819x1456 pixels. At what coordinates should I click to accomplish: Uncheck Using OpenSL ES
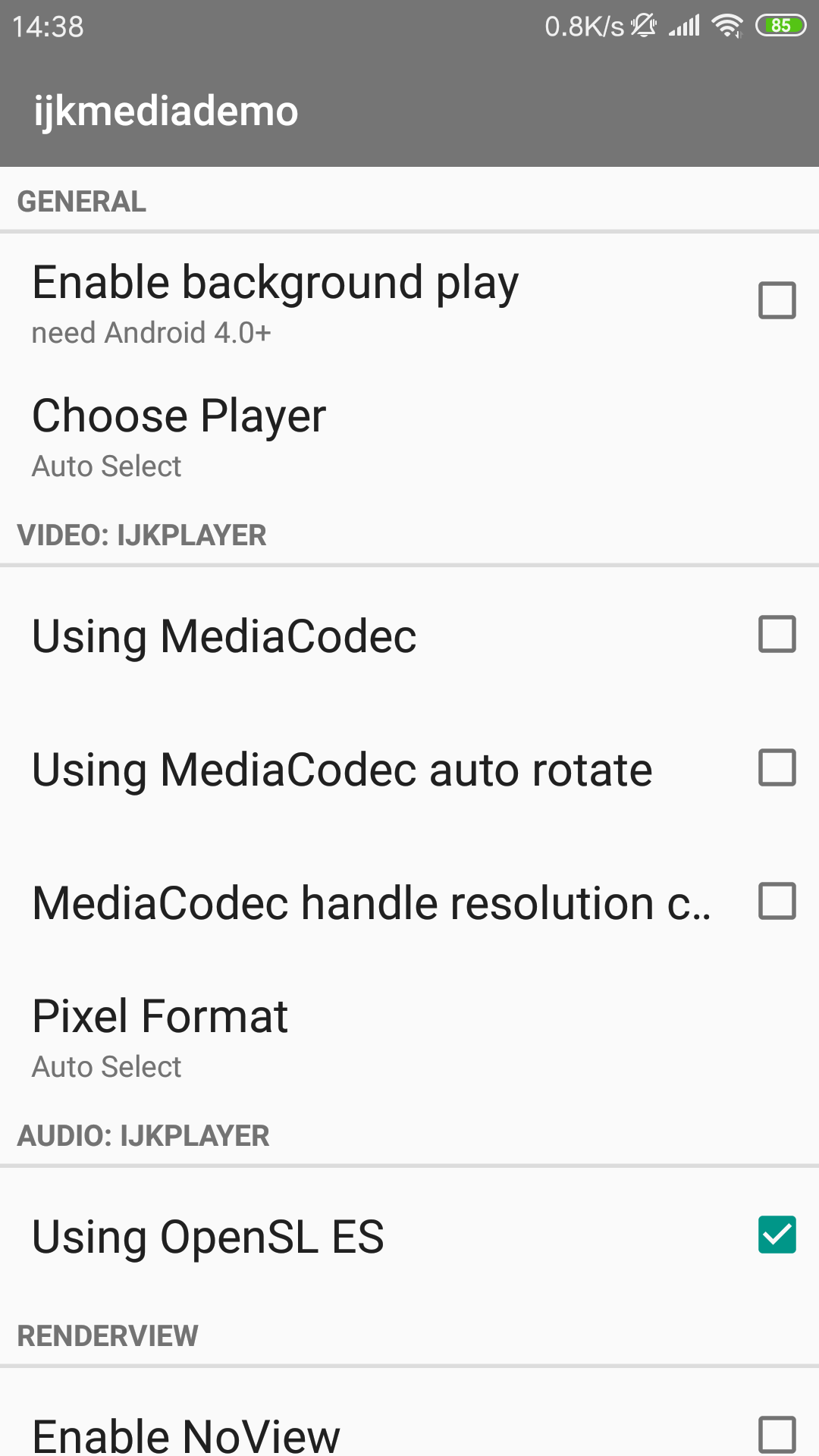pos(777,1235)
